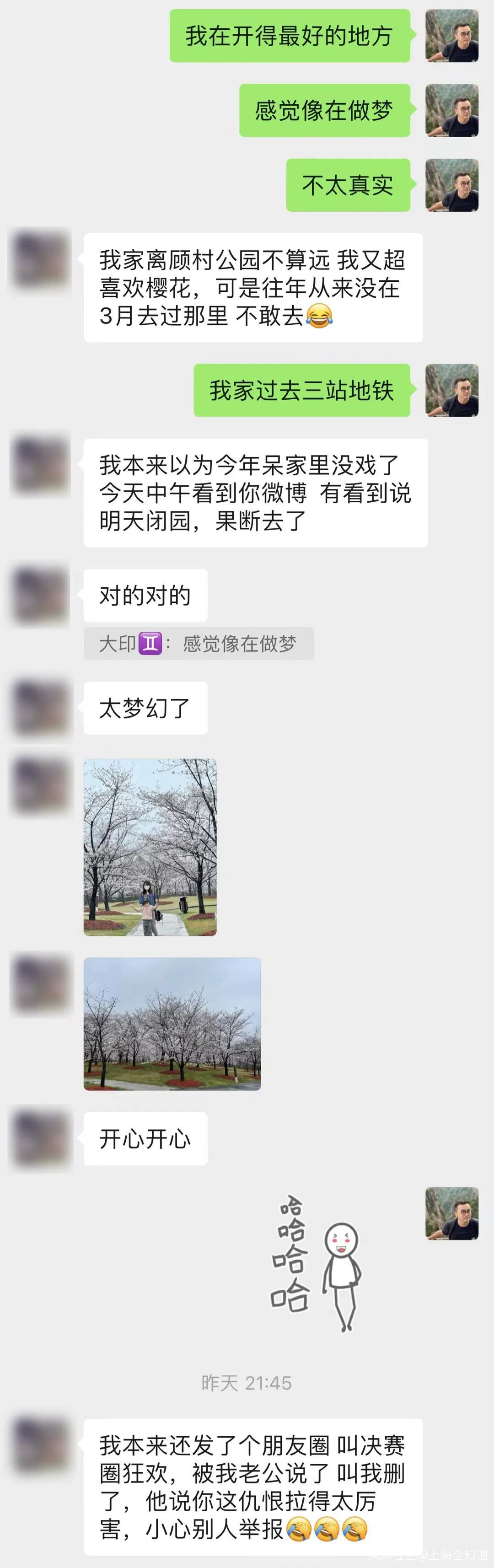This screenshot has height=1568, width=494.
Task: Tap the blurred avatar beside "太梦幻了"
Action: pyautogui.click(x=41, y=708)
